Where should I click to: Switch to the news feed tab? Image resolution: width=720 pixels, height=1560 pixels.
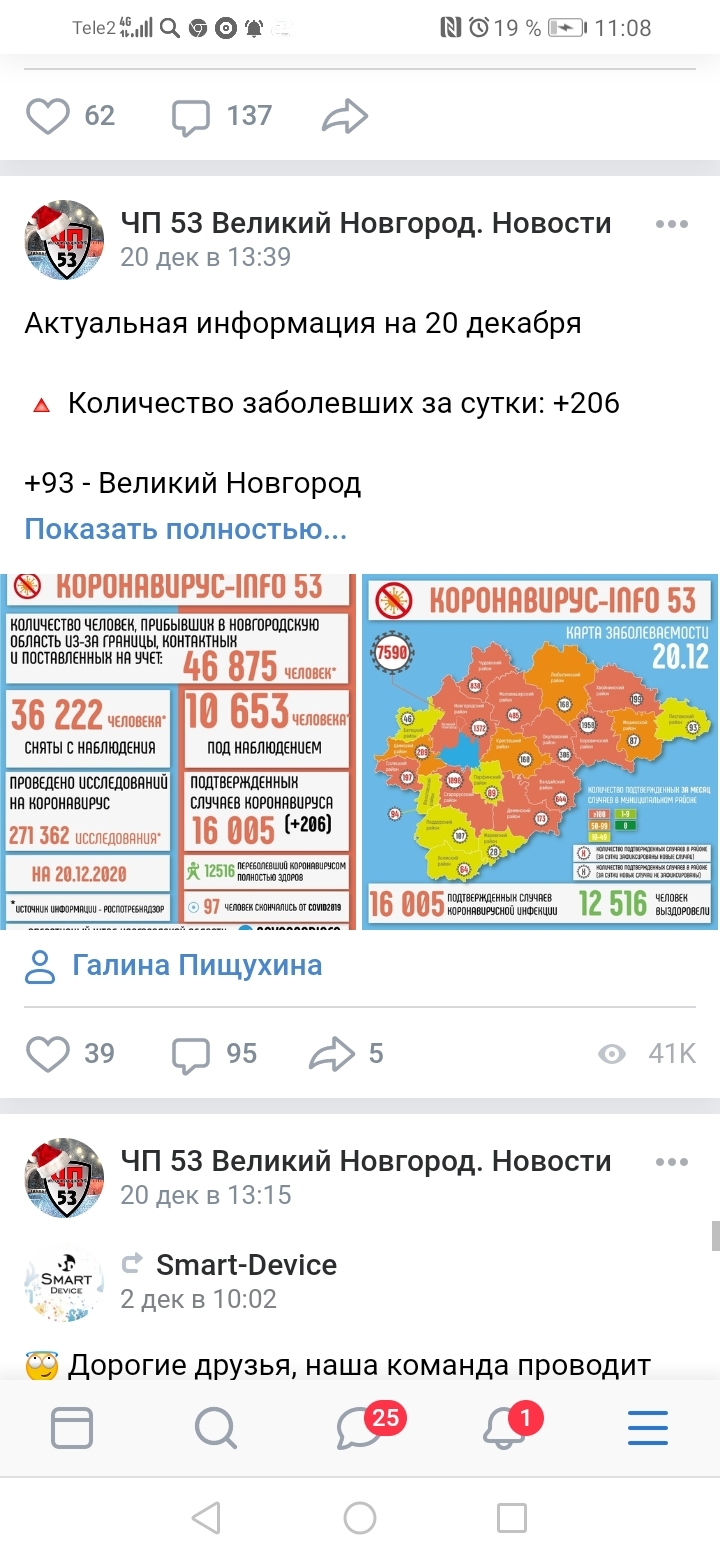72,1428
